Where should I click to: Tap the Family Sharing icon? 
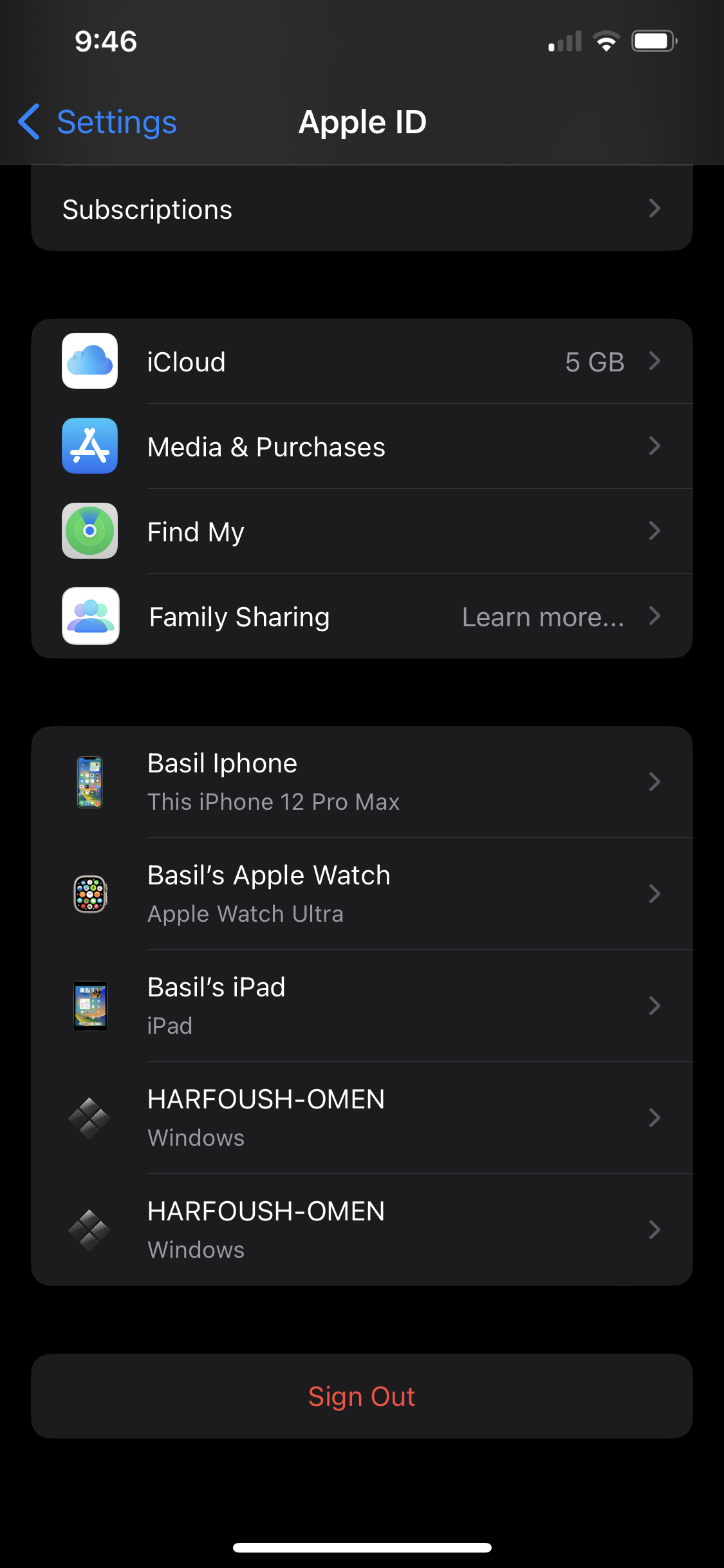click(x=89, y=616)
